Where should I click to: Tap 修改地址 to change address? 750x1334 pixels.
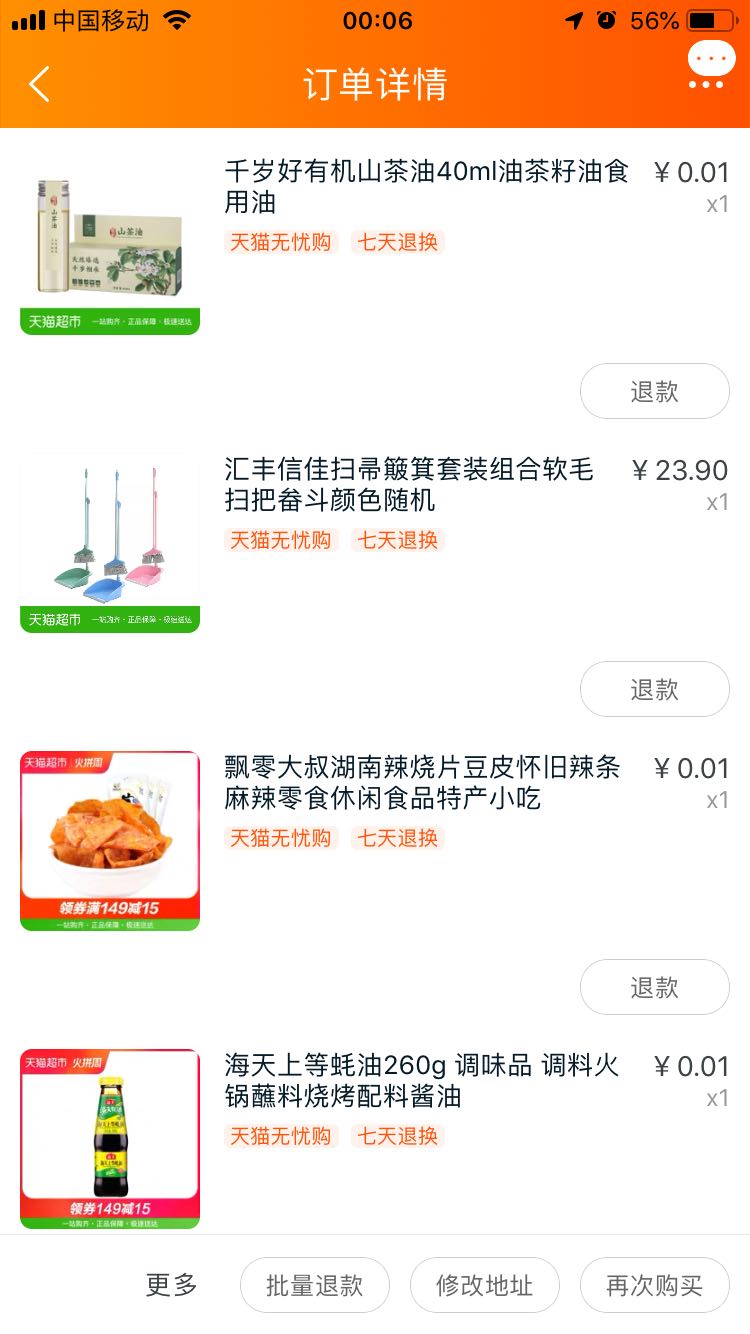(484, 1285)
